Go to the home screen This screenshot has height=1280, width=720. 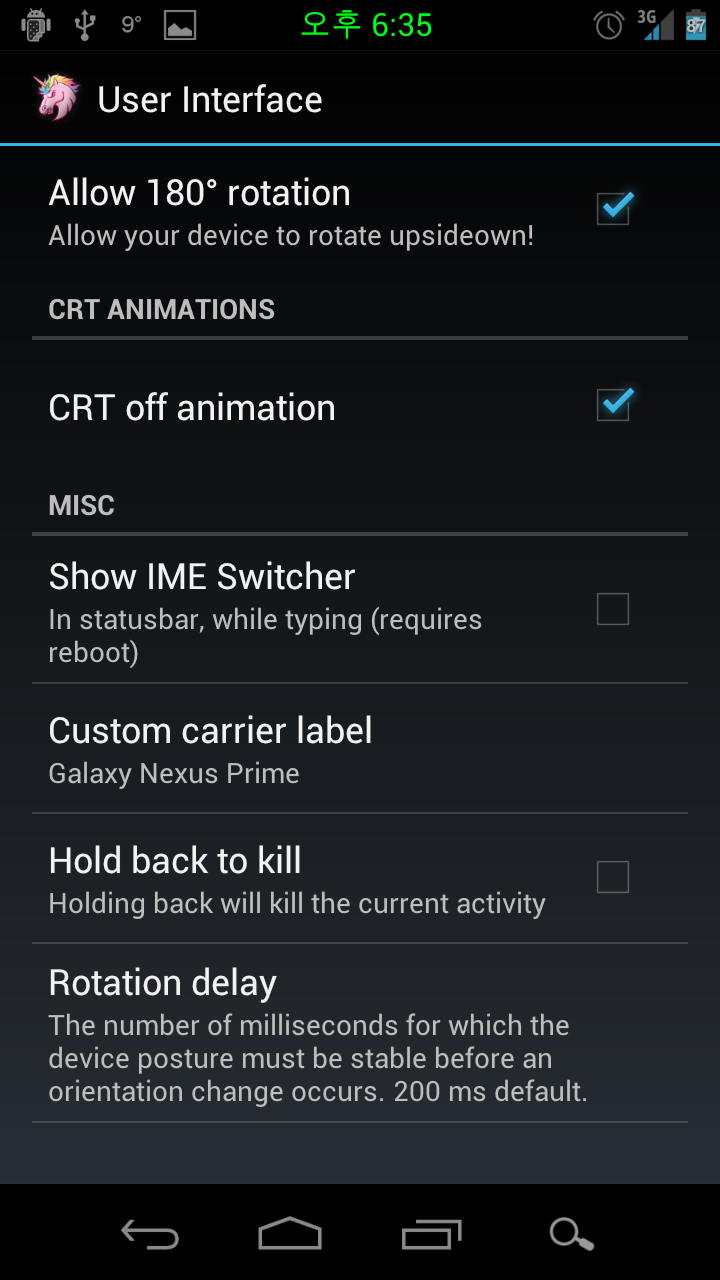coord(290,1234)
